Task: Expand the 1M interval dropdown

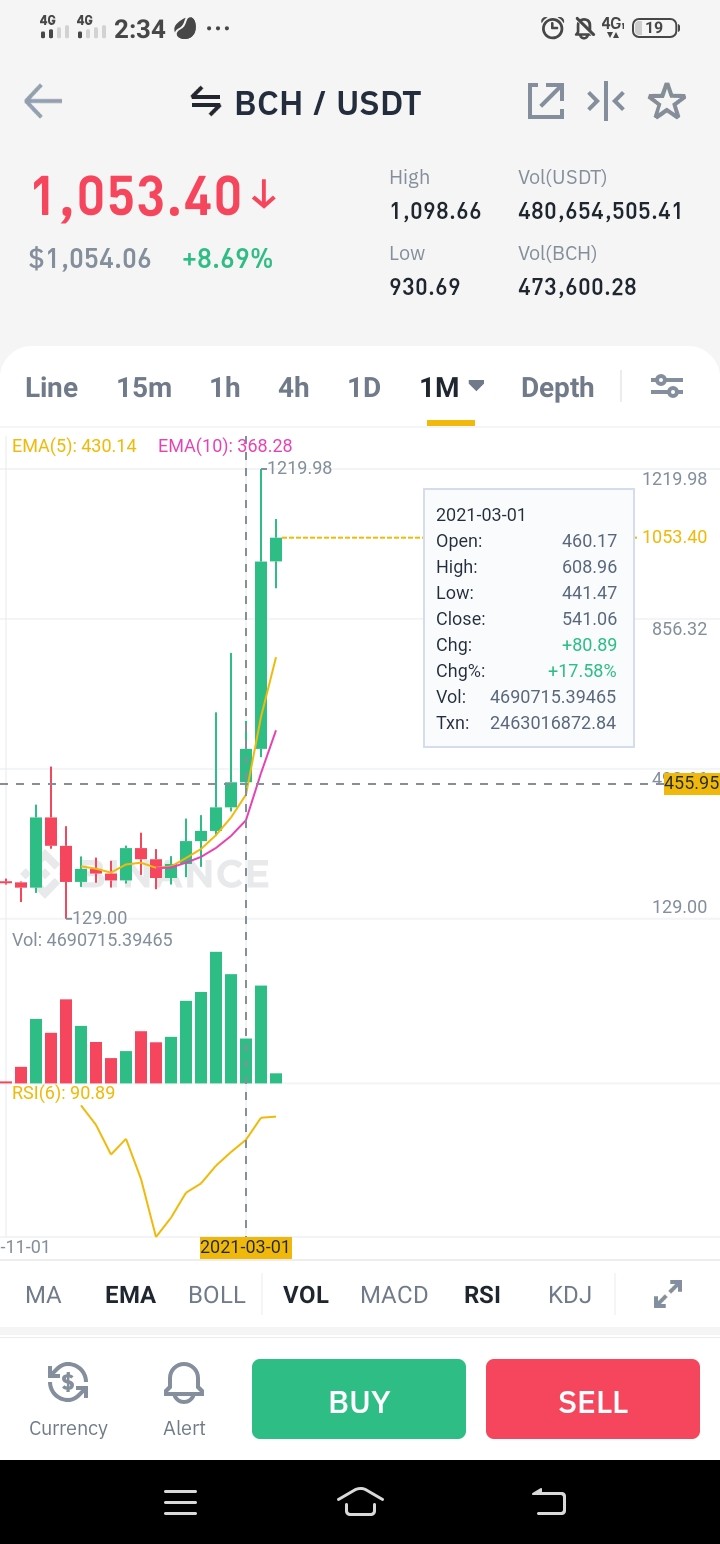Action: [x=451, y=387]
